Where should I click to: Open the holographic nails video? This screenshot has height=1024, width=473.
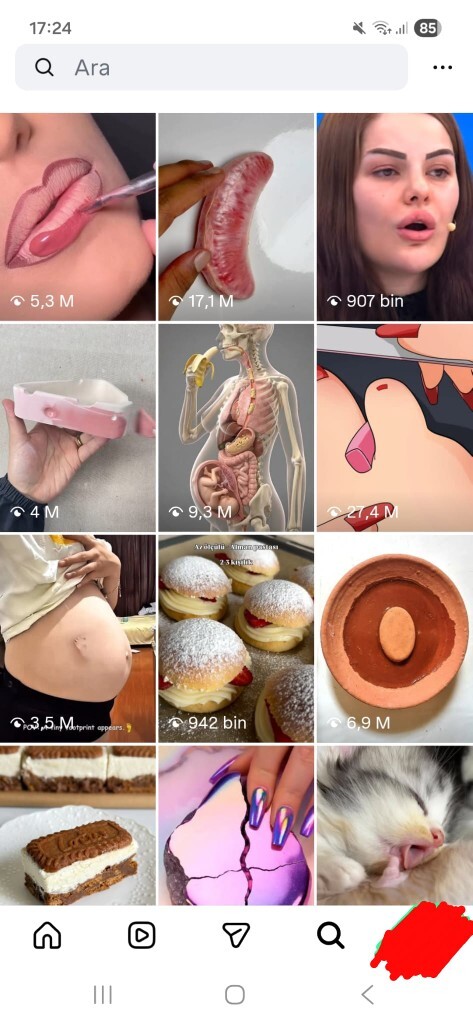236,825
